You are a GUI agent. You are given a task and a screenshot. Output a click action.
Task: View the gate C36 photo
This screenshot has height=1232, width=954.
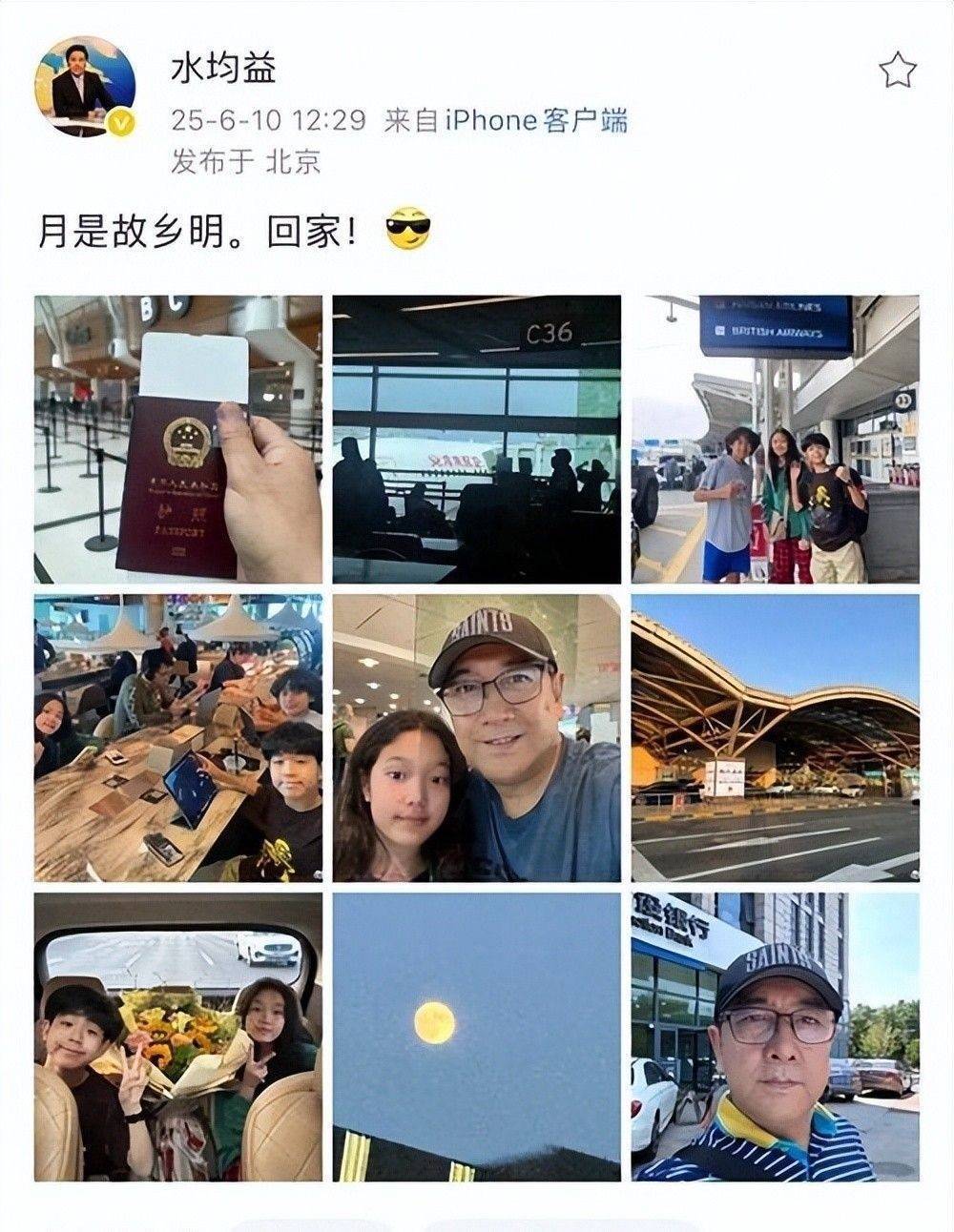(477, 440)
